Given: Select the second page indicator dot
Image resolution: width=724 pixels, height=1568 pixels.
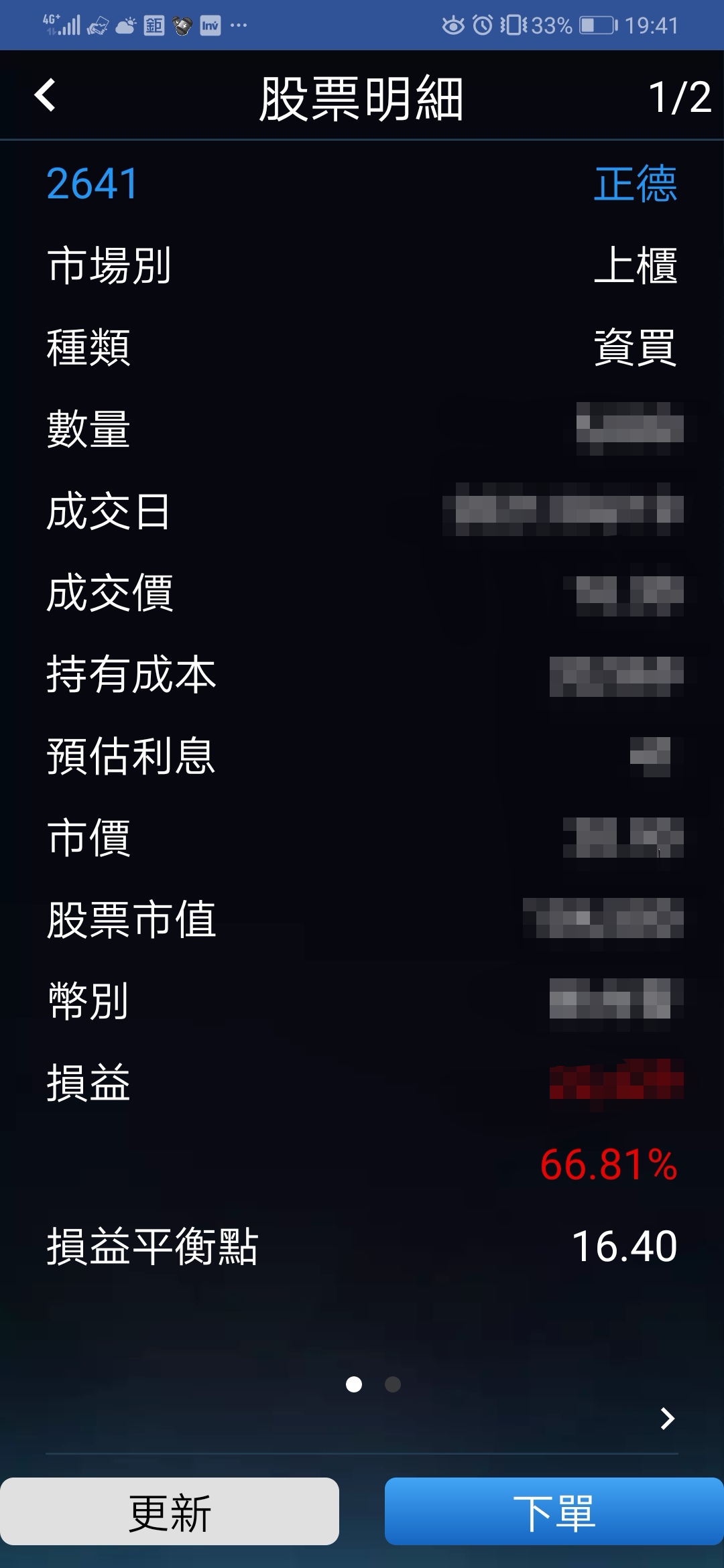Looking at the screenshot, I should click(x=393, y=1384).
